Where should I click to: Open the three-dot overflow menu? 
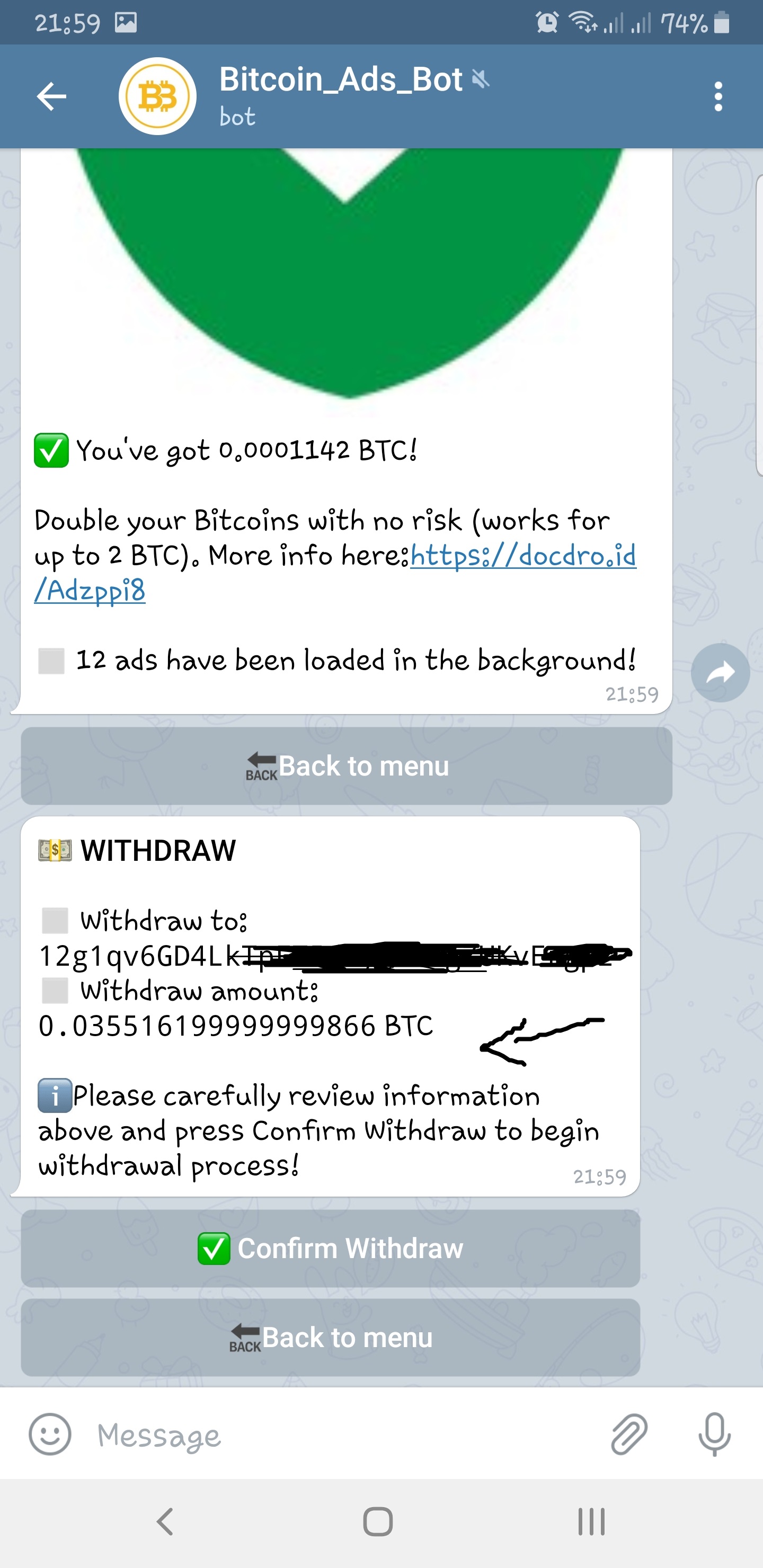coord(718,96)
